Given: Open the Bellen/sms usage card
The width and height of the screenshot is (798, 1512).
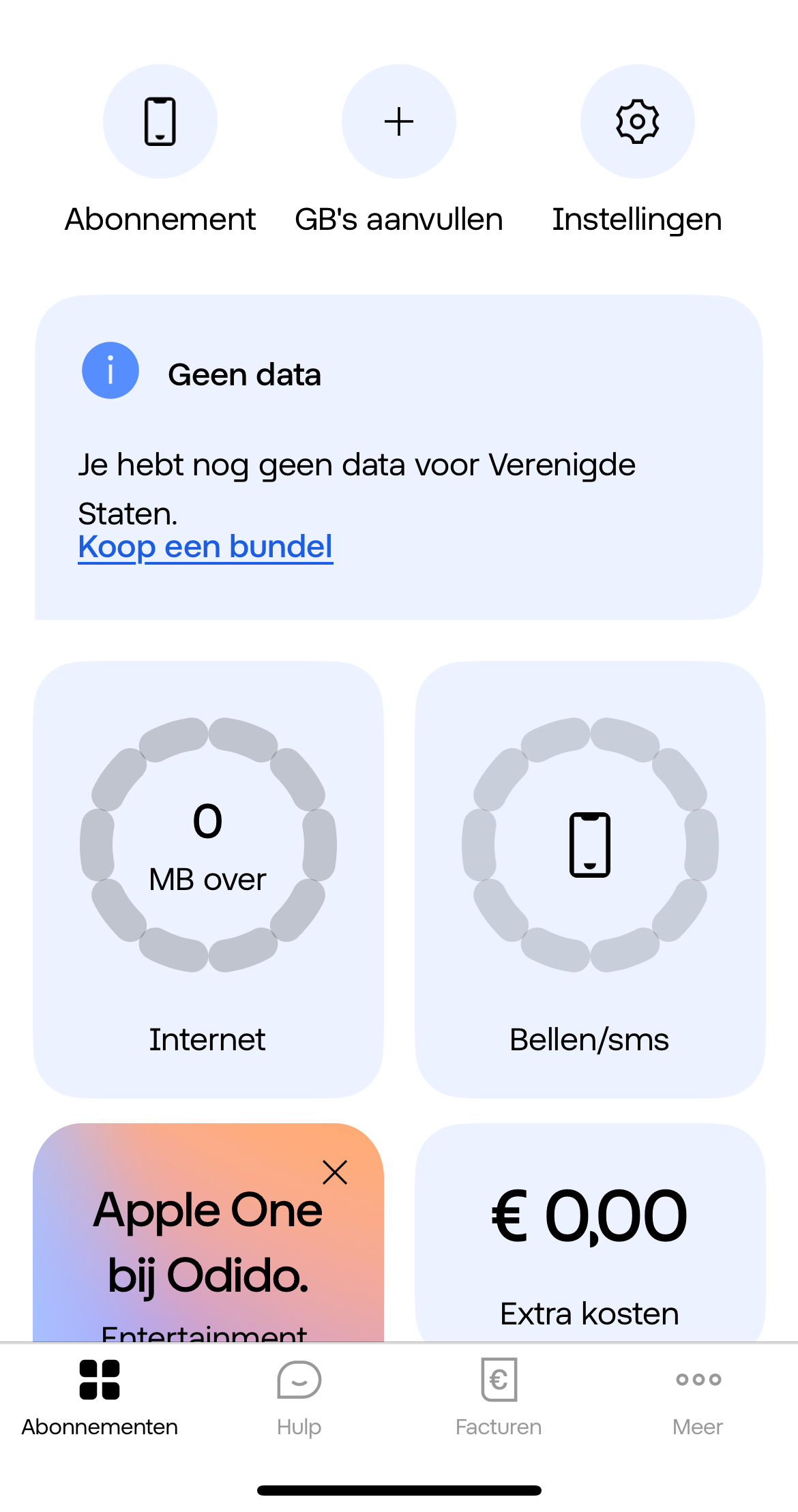Looking at the screenshot, I should (x=590, y=879).
